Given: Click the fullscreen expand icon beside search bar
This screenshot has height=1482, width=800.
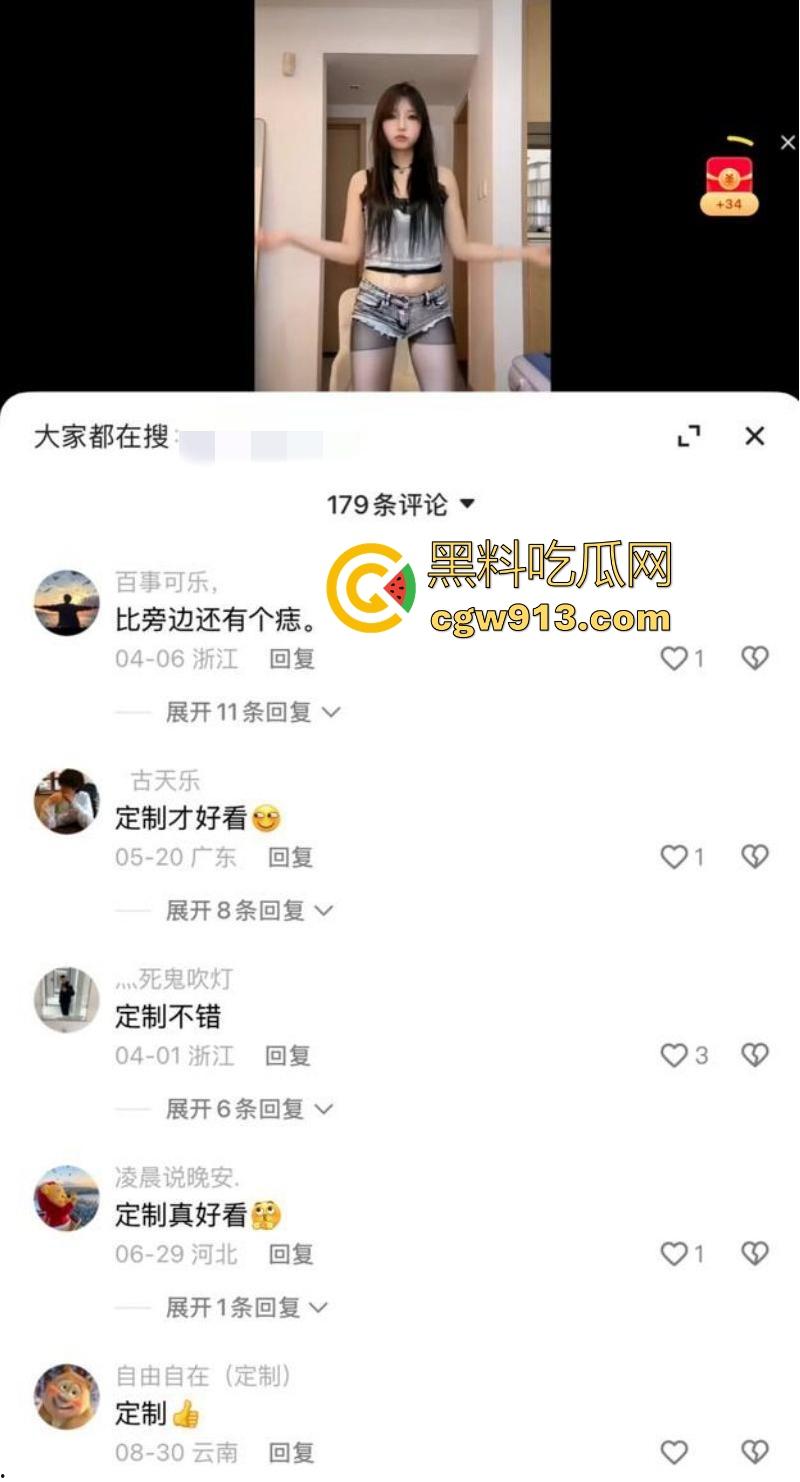Looking at the screenshot, I should tap(688, 436).
